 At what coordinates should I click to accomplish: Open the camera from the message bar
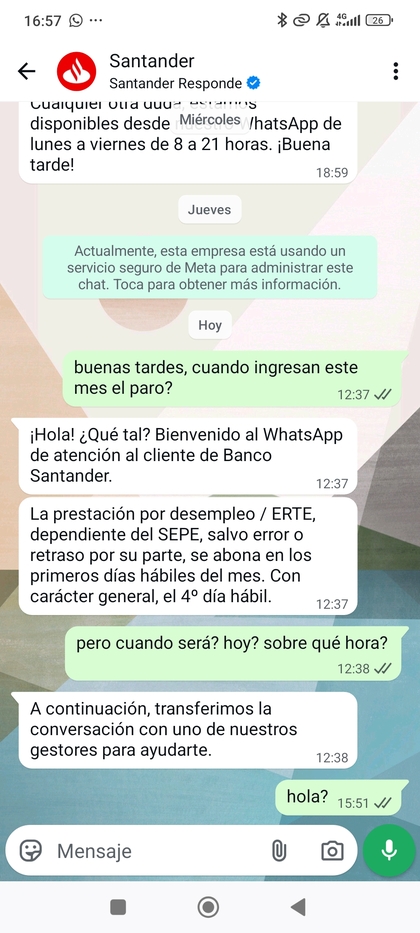332,851
